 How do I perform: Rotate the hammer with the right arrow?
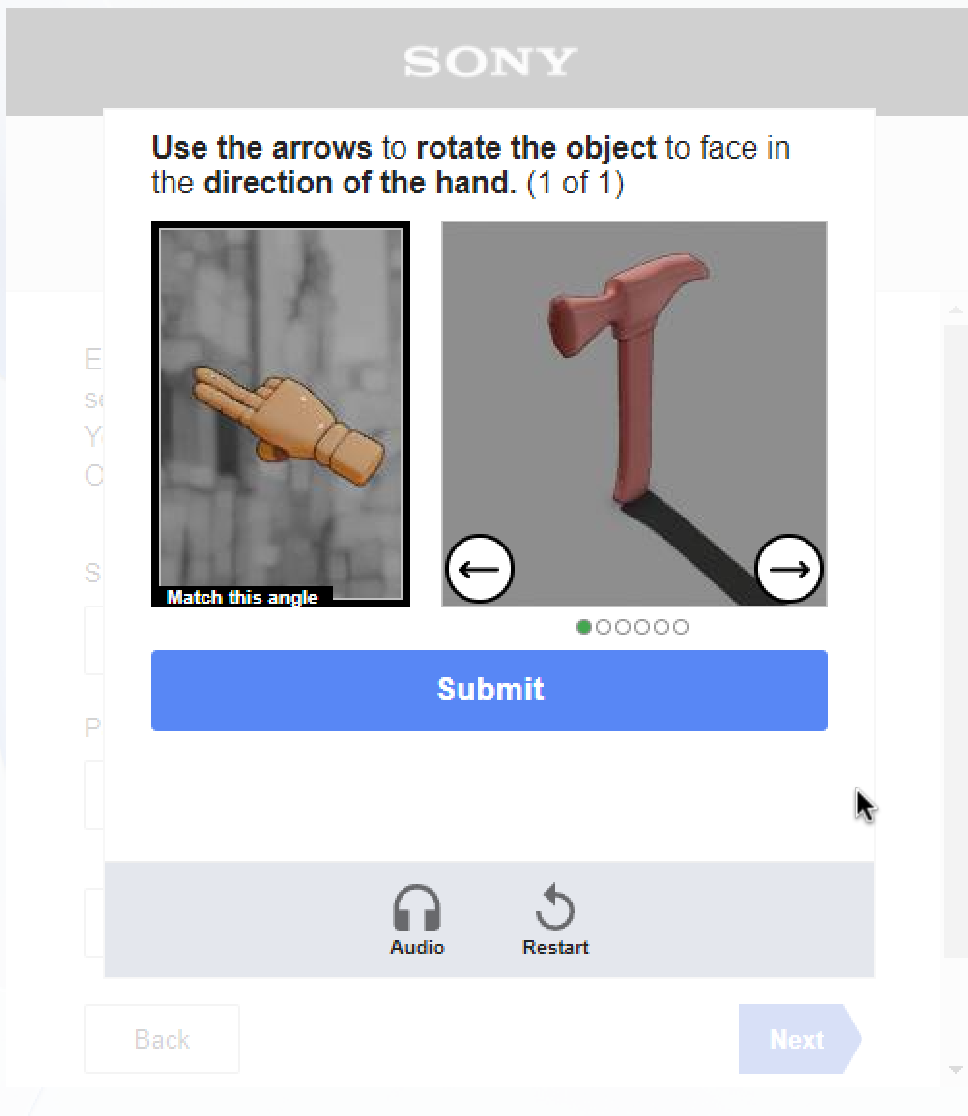pyautogui.click(x=789, y=569)
